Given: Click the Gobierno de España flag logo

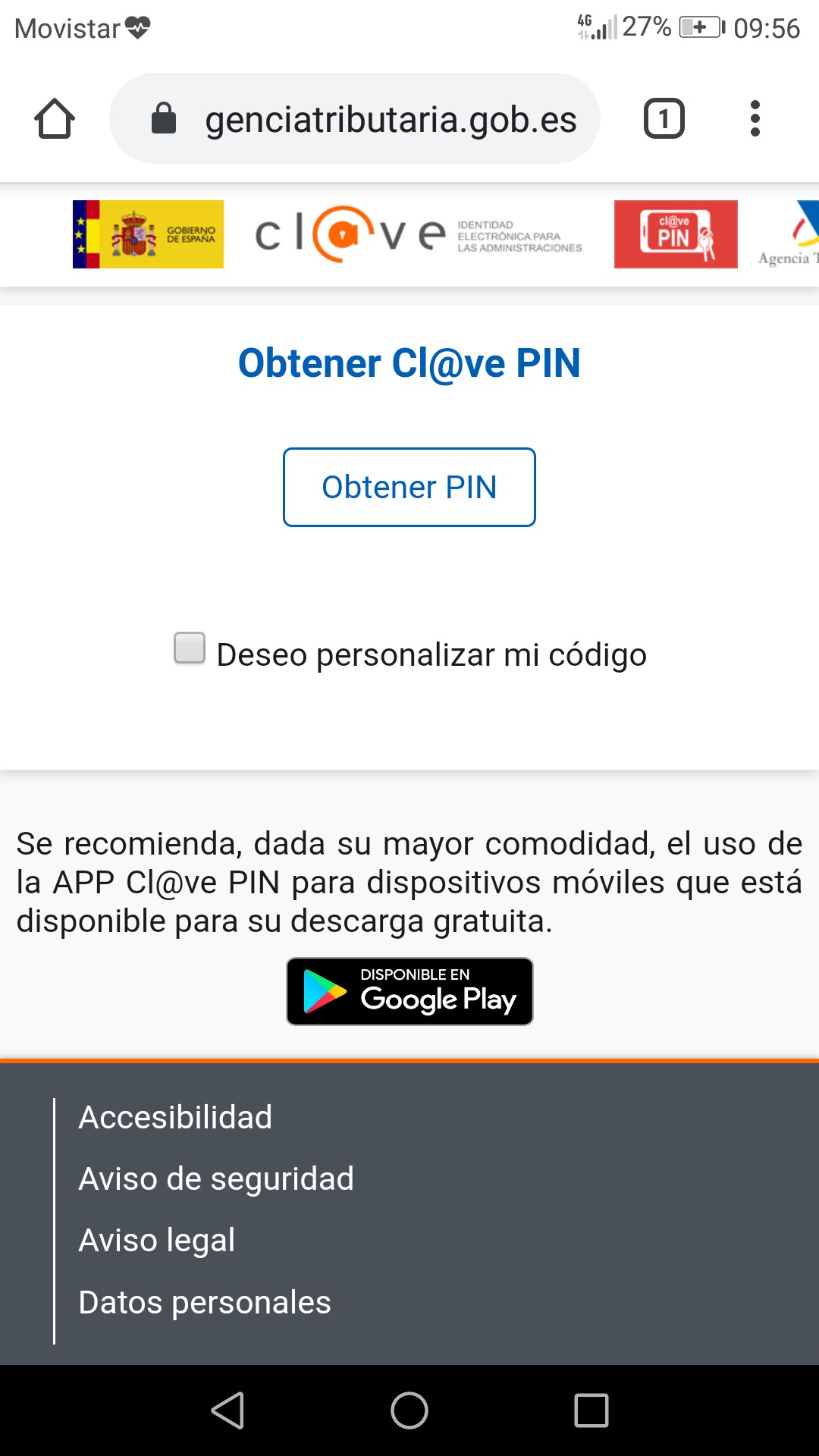Looking at the screenshot, I should pyautogui.click(x=148, y=235).
